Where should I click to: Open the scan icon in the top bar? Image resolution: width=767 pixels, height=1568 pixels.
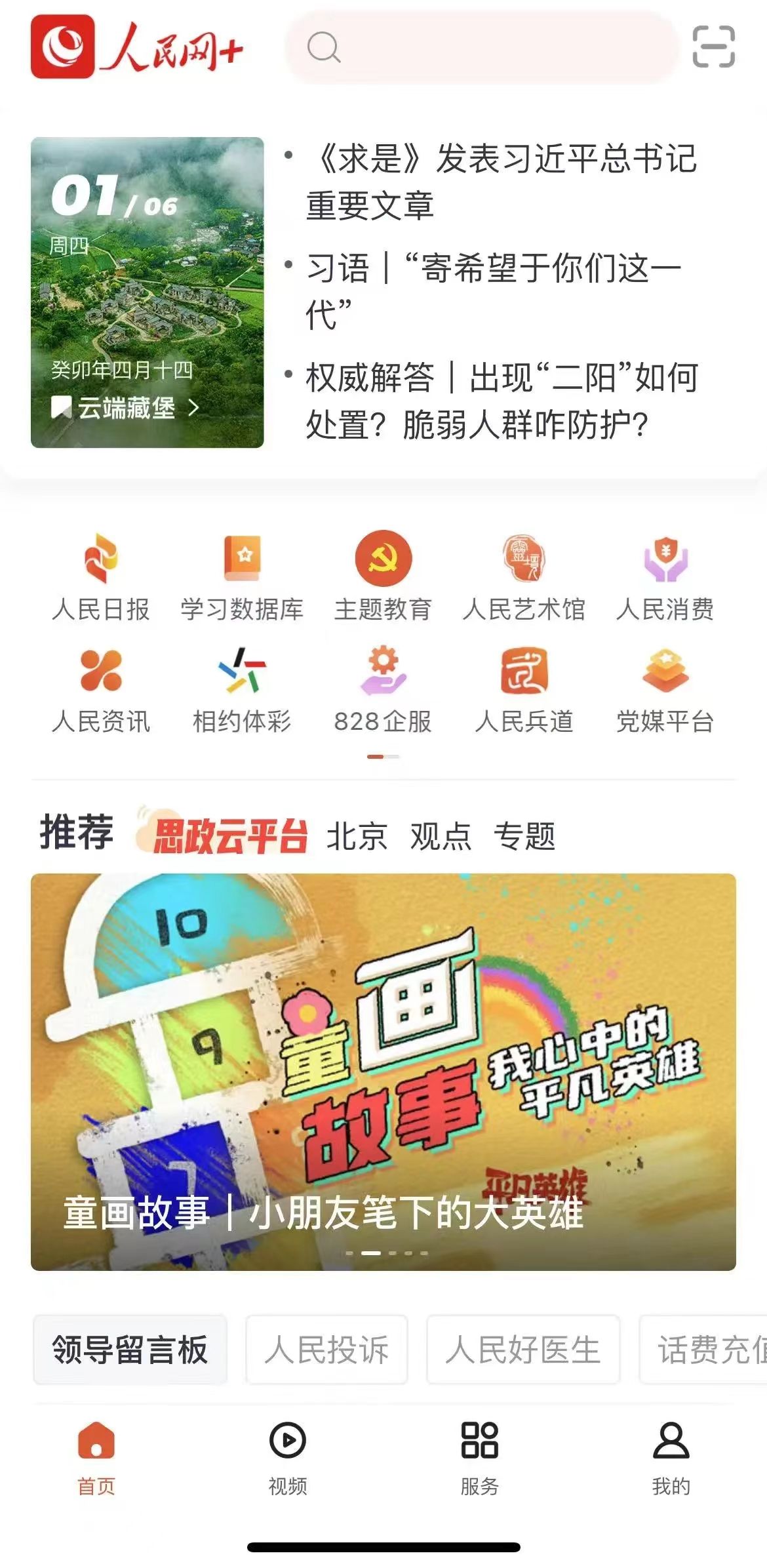coord(713,47)
